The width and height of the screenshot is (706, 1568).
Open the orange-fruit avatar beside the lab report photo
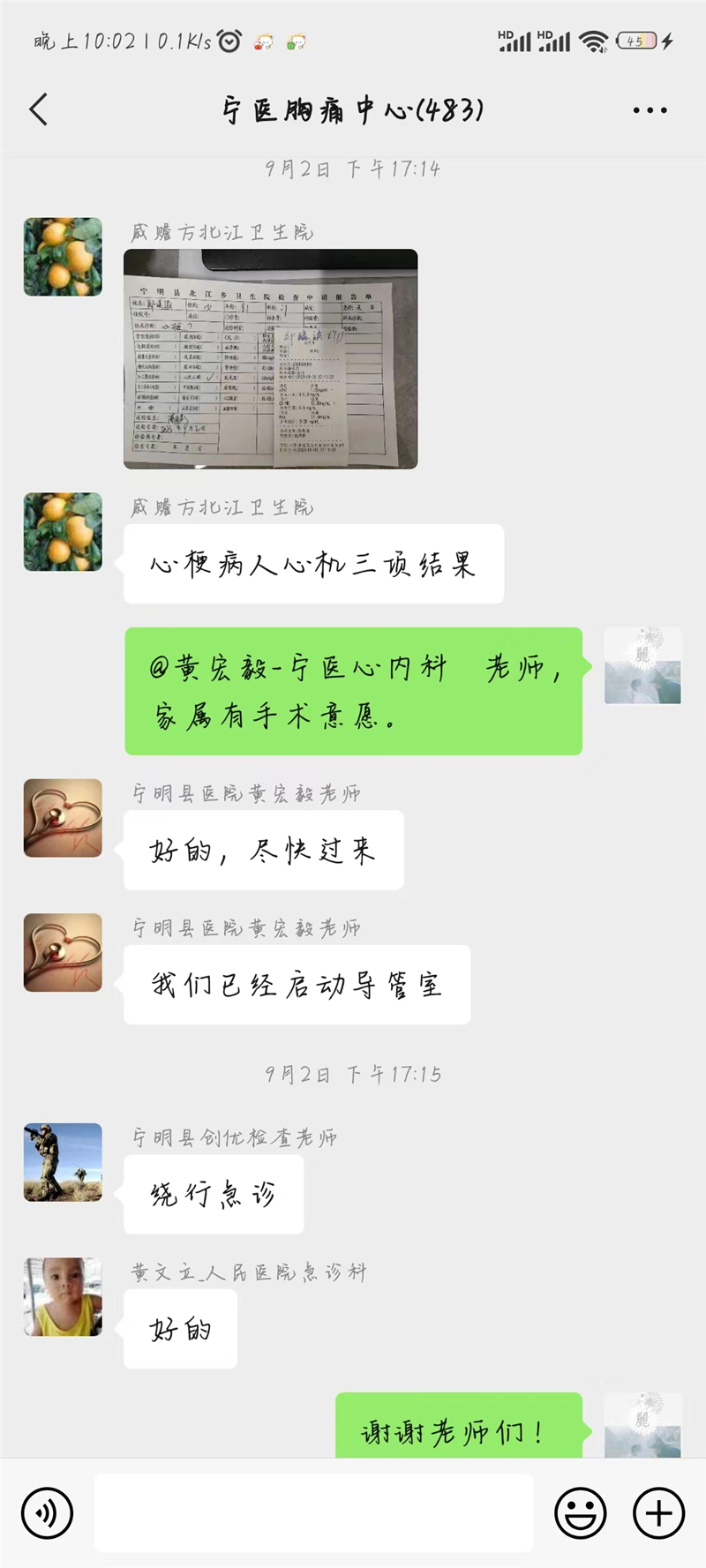click(x=63, y=257)
